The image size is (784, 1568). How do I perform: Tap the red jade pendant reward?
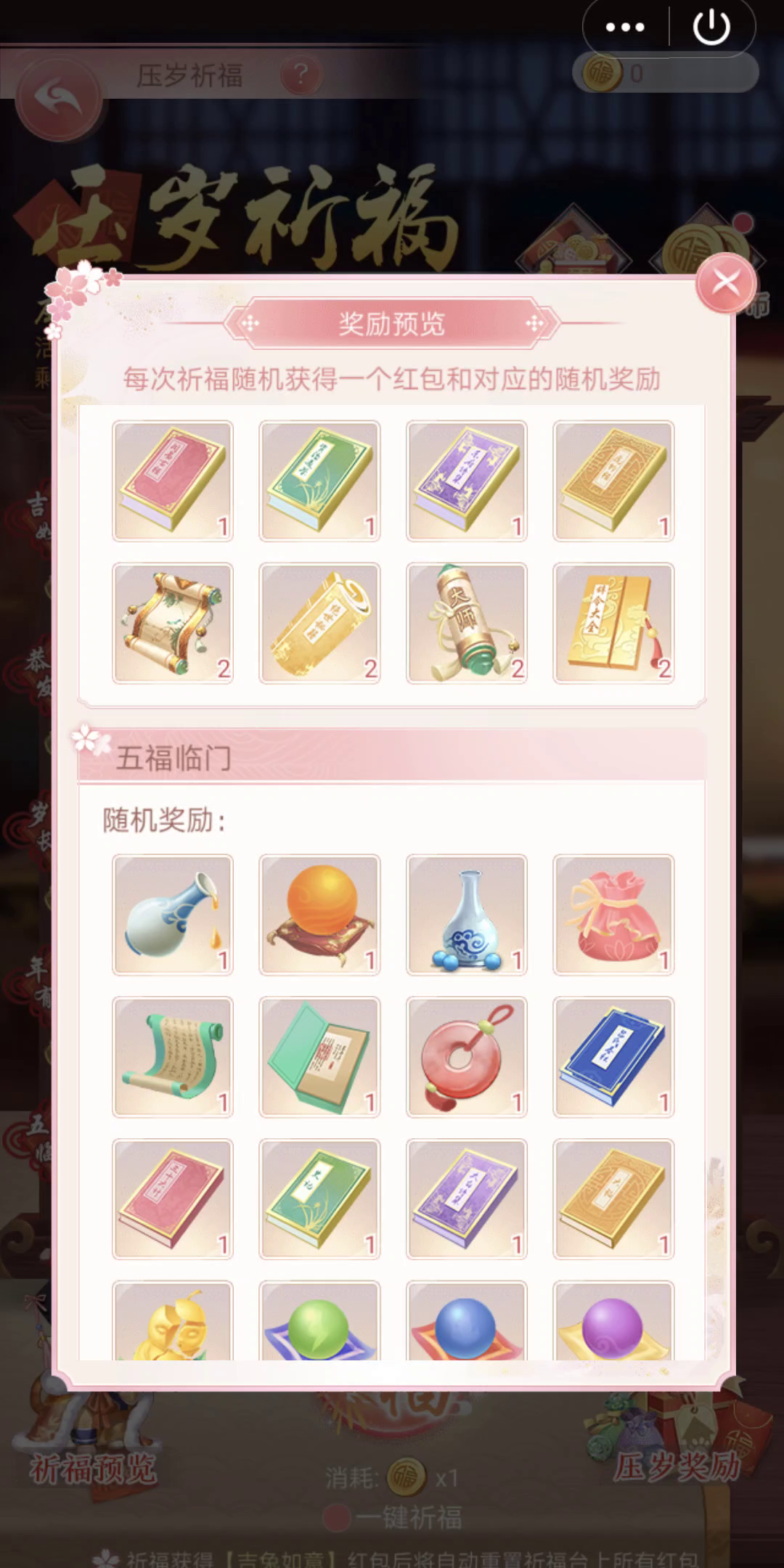[467, 1057]
